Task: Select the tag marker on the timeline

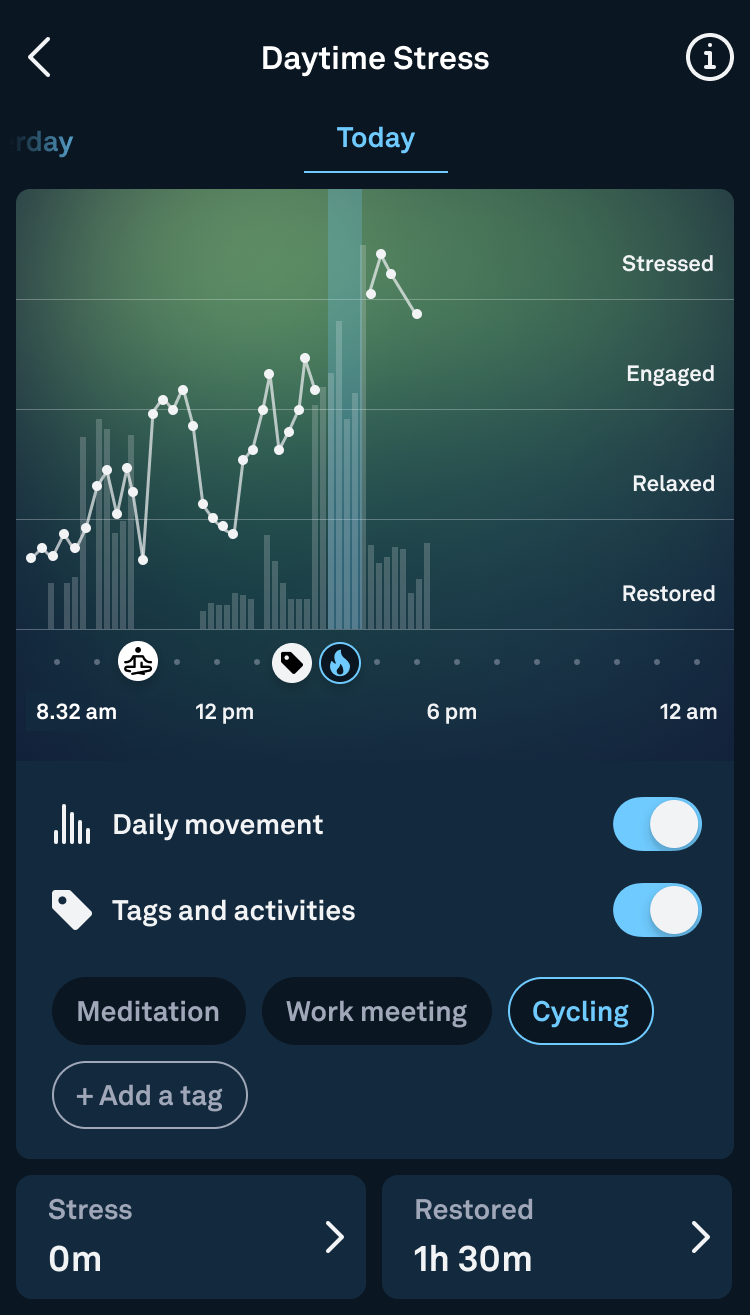Action: pyautogui.click(x=292, y=662)
